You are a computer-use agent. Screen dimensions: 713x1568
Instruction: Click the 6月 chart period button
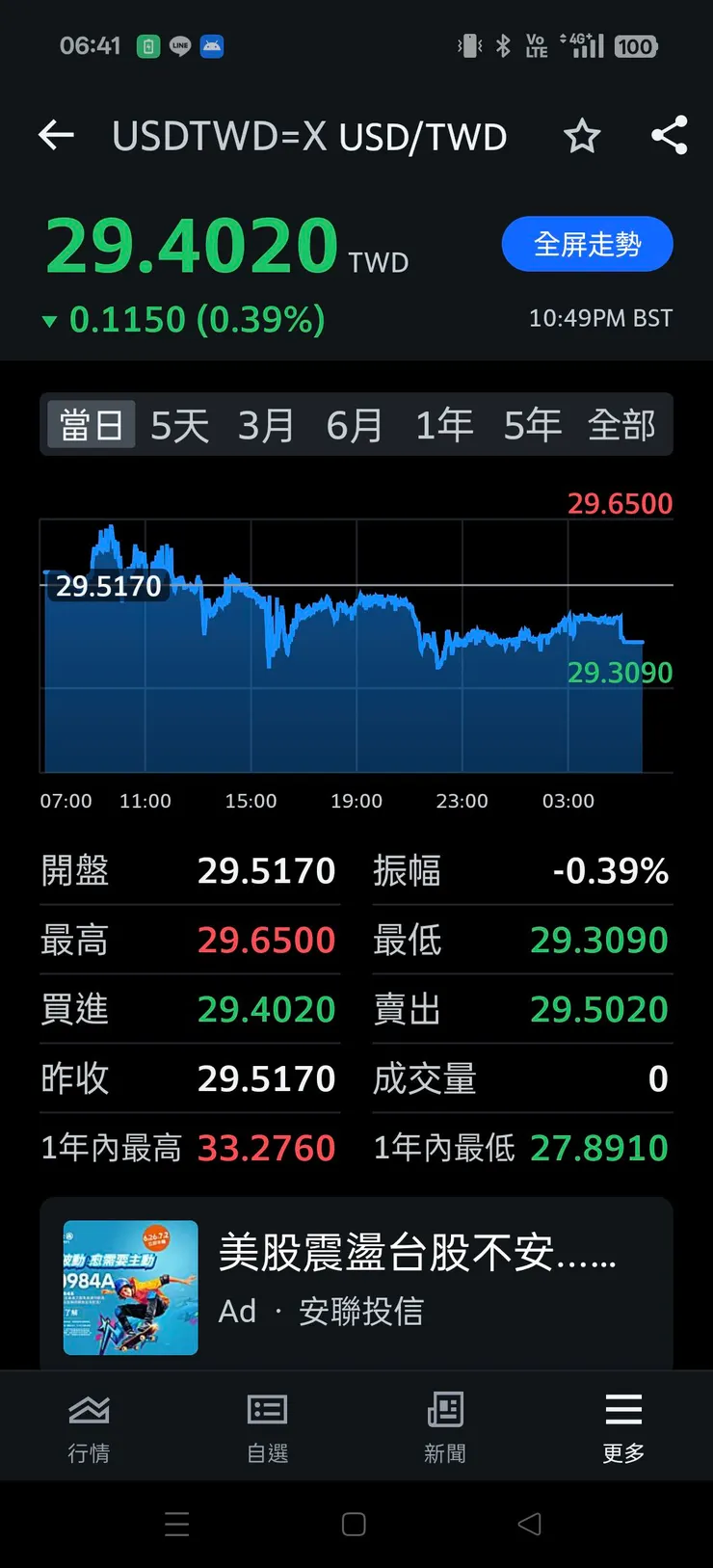pos(355,424)
